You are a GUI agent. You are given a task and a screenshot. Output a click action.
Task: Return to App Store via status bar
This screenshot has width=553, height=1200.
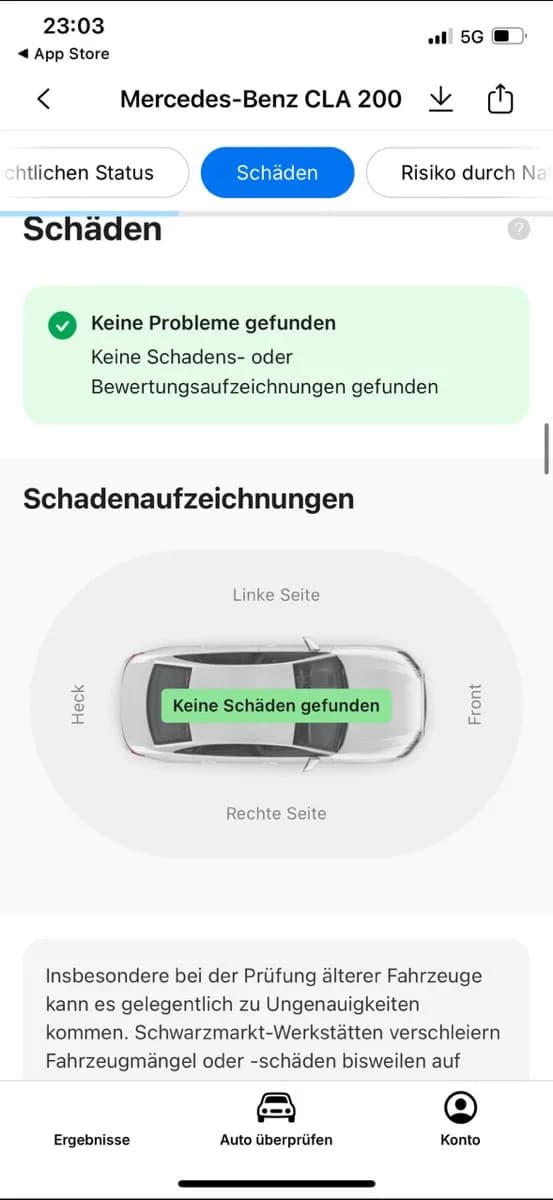64,54
